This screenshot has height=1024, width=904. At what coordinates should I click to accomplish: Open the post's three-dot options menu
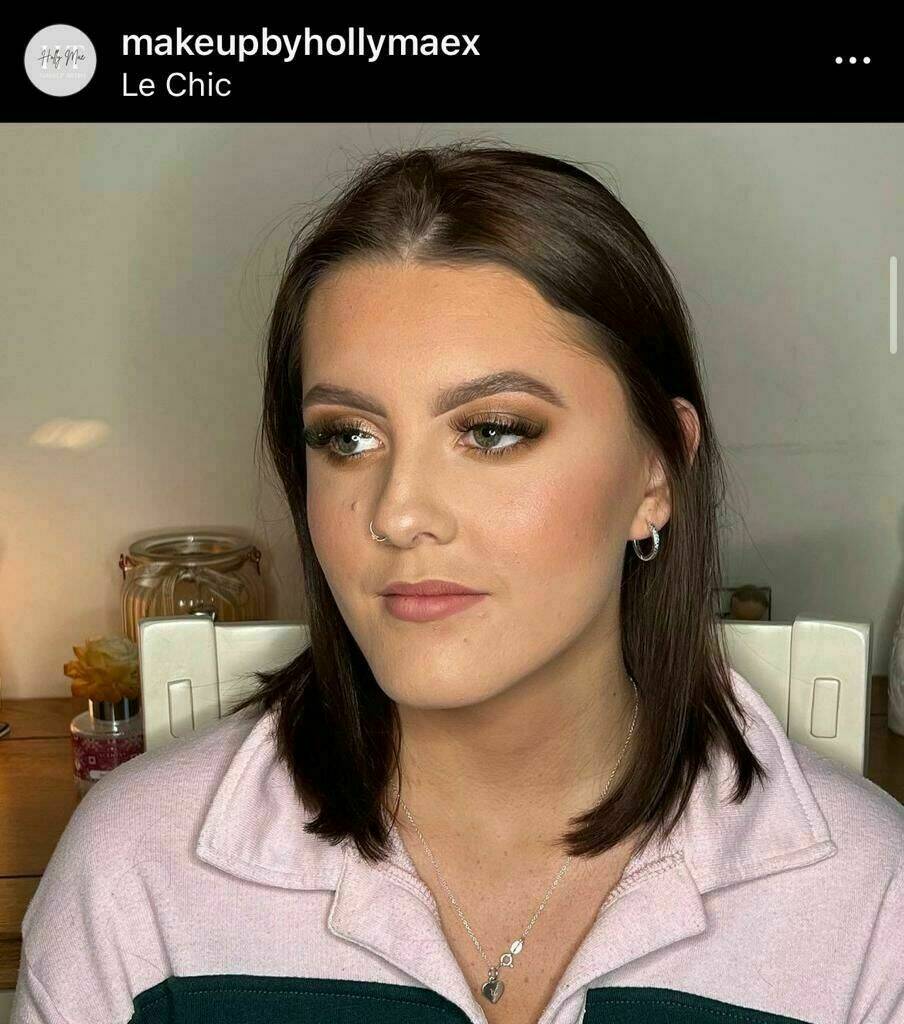click(x=852, y=60)
